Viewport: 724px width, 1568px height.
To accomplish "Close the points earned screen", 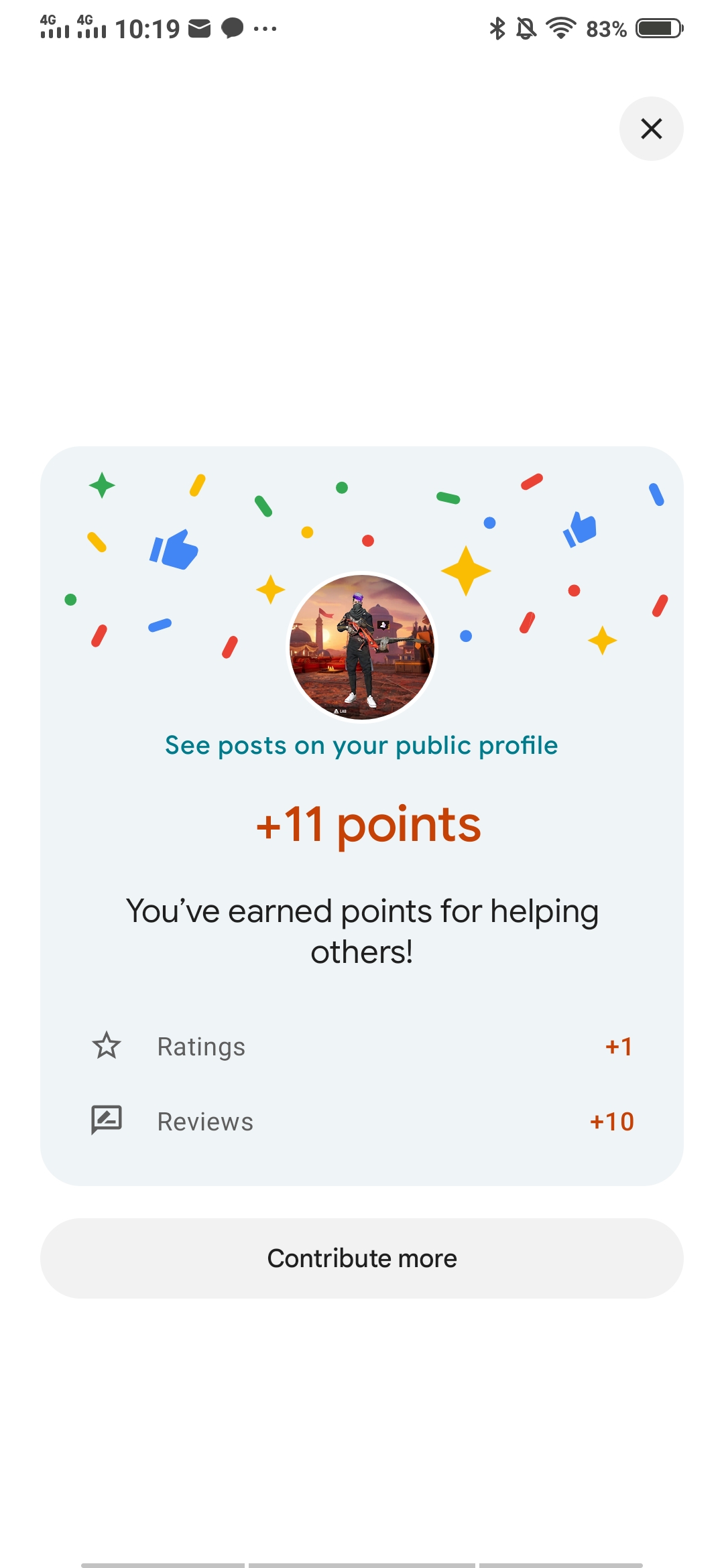I will [651, 129].
